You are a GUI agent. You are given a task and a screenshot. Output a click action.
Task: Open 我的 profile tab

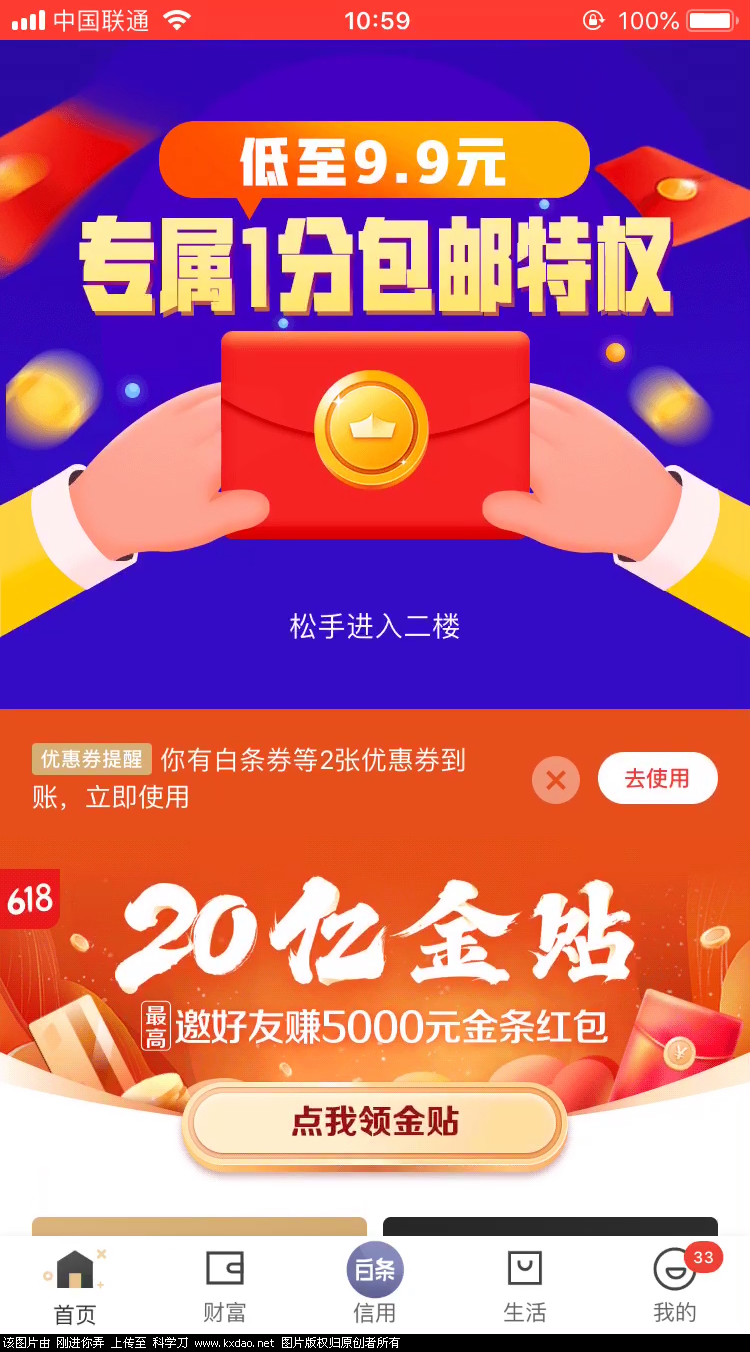point(675,1286)
